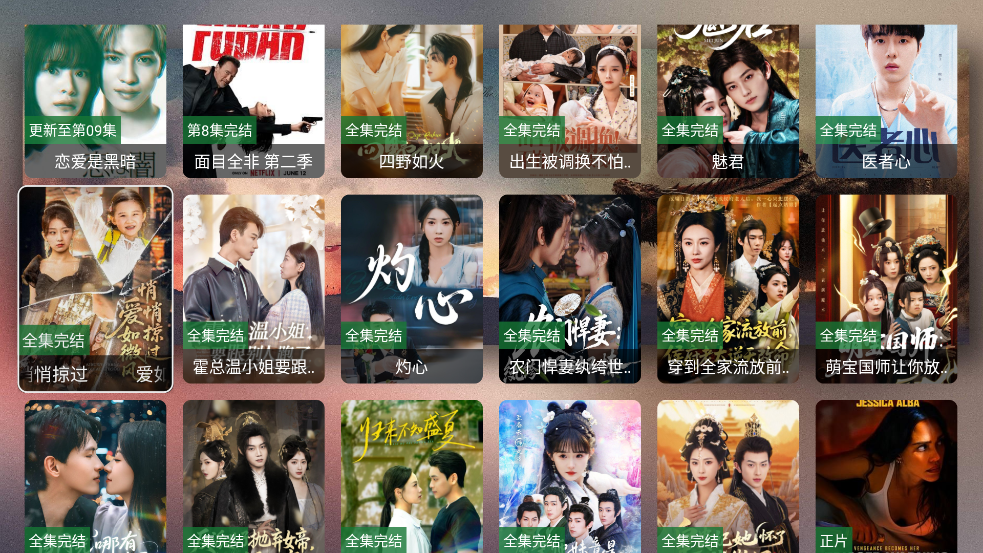
Task: Select the 萌宝国师让你放 card
Action: pos(885,288)
